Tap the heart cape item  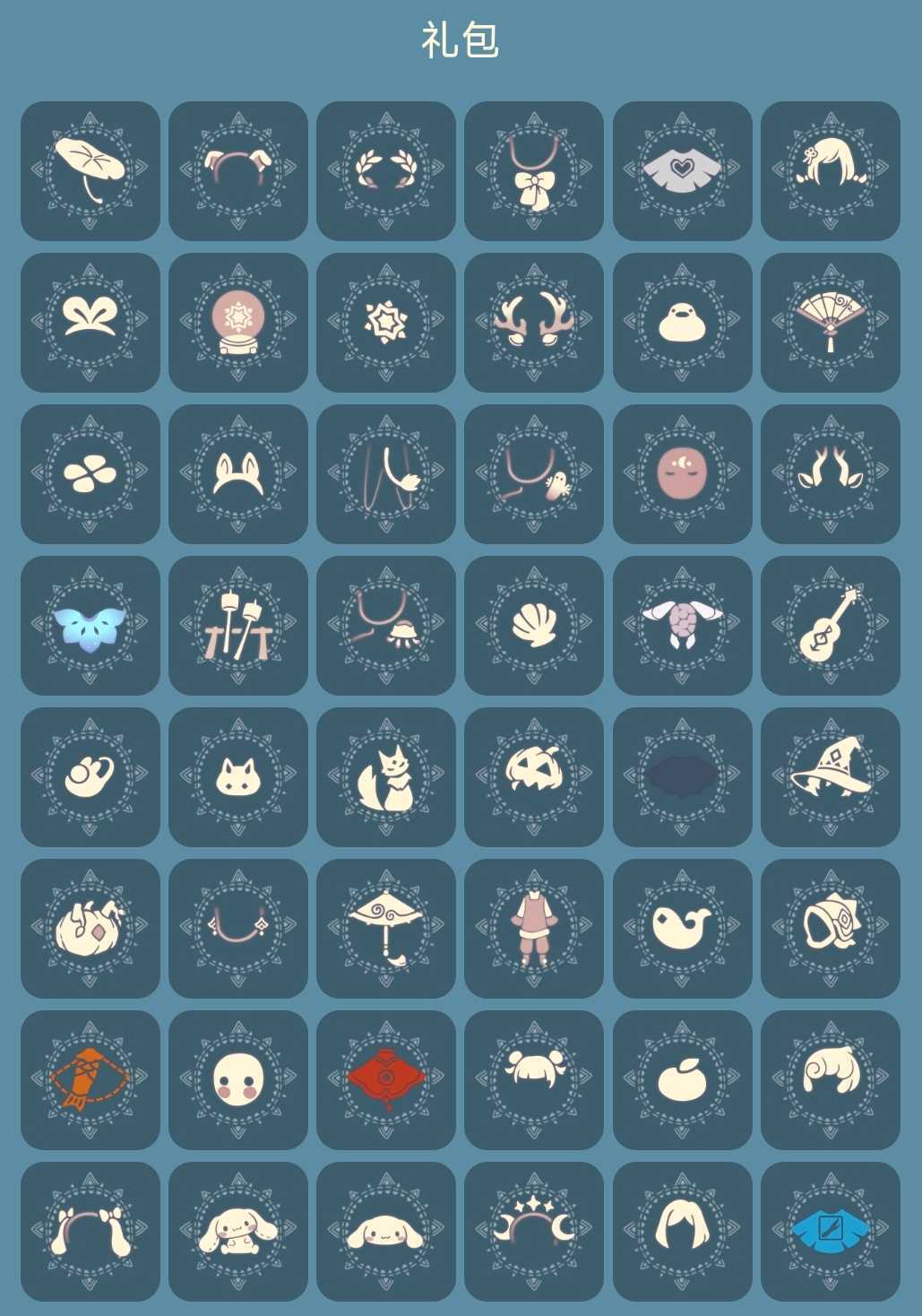pyautogui.click(x=683, y=170)
